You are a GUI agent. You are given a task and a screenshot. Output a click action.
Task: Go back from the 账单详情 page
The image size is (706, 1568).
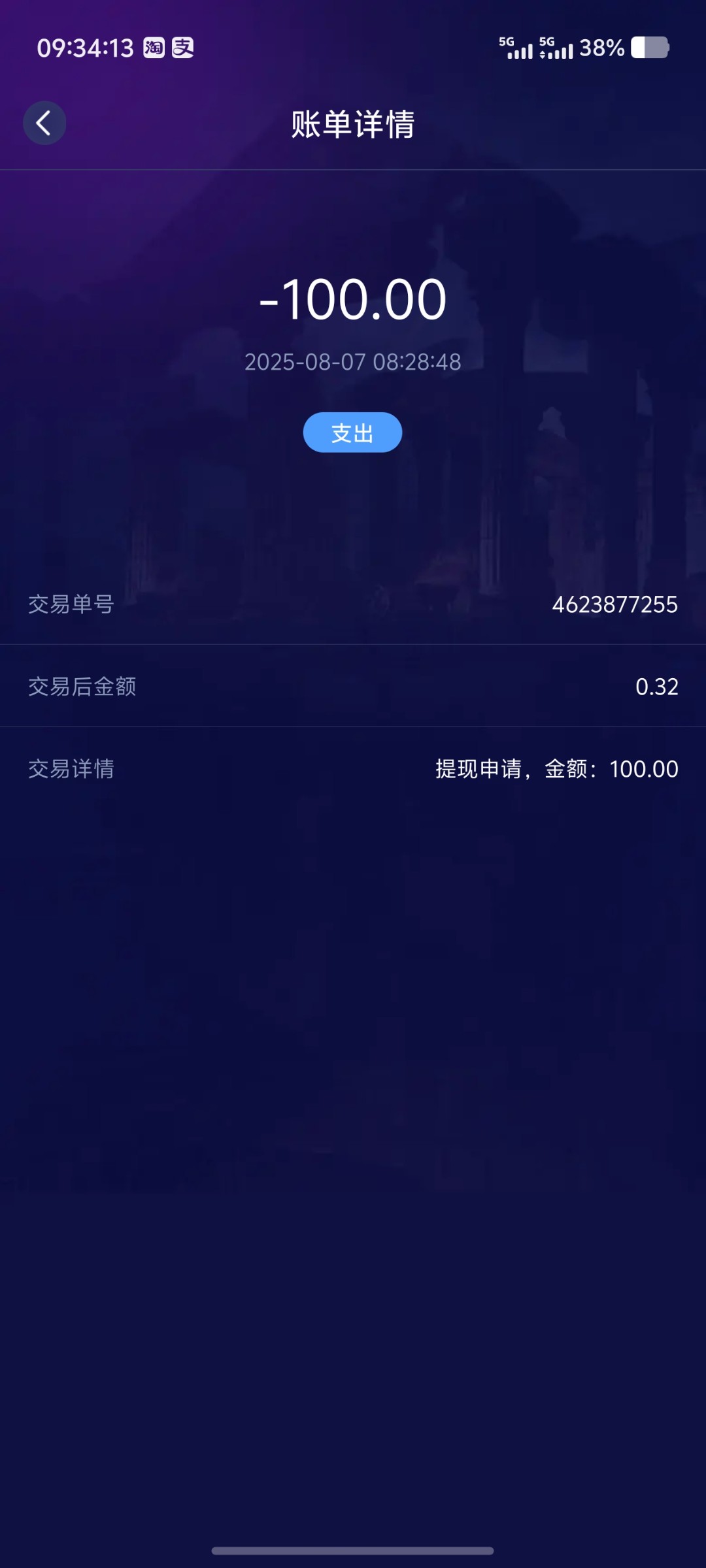click(x=44, y=123)
